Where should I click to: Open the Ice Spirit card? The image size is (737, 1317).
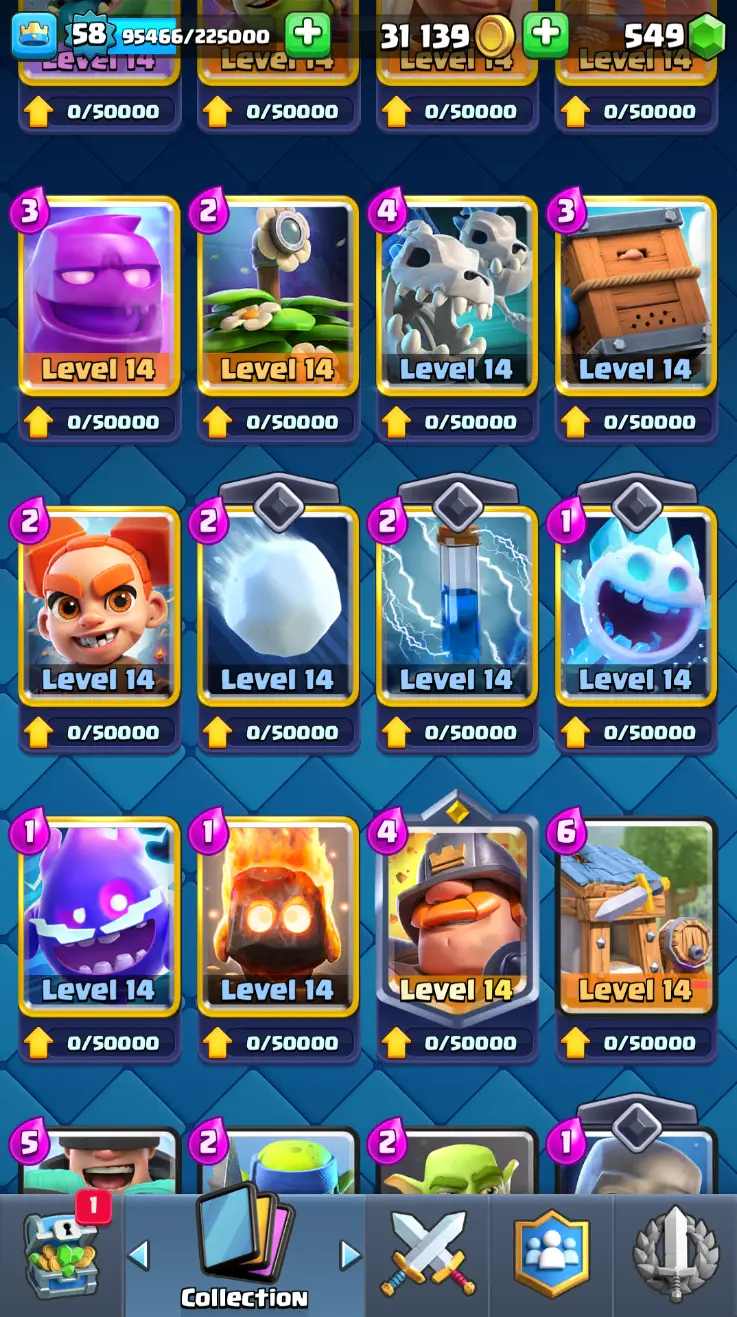point(636,607)
